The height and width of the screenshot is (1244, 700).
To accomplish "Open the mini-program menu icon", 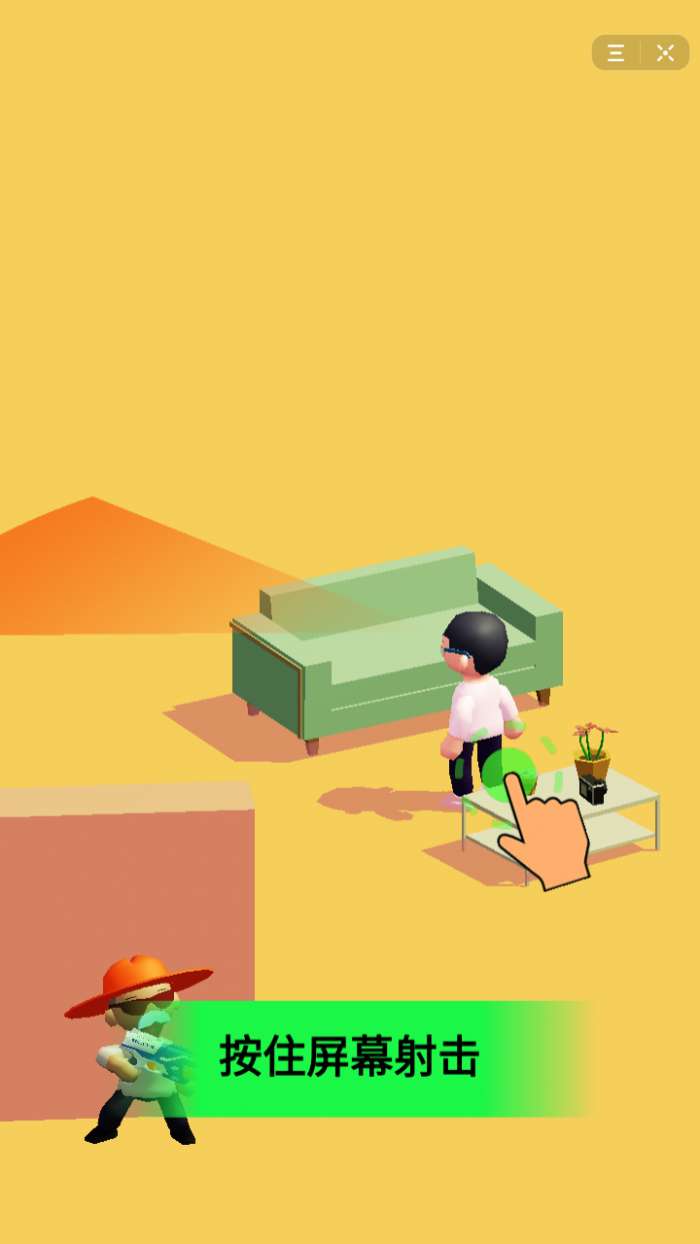I will click(616, 53).
